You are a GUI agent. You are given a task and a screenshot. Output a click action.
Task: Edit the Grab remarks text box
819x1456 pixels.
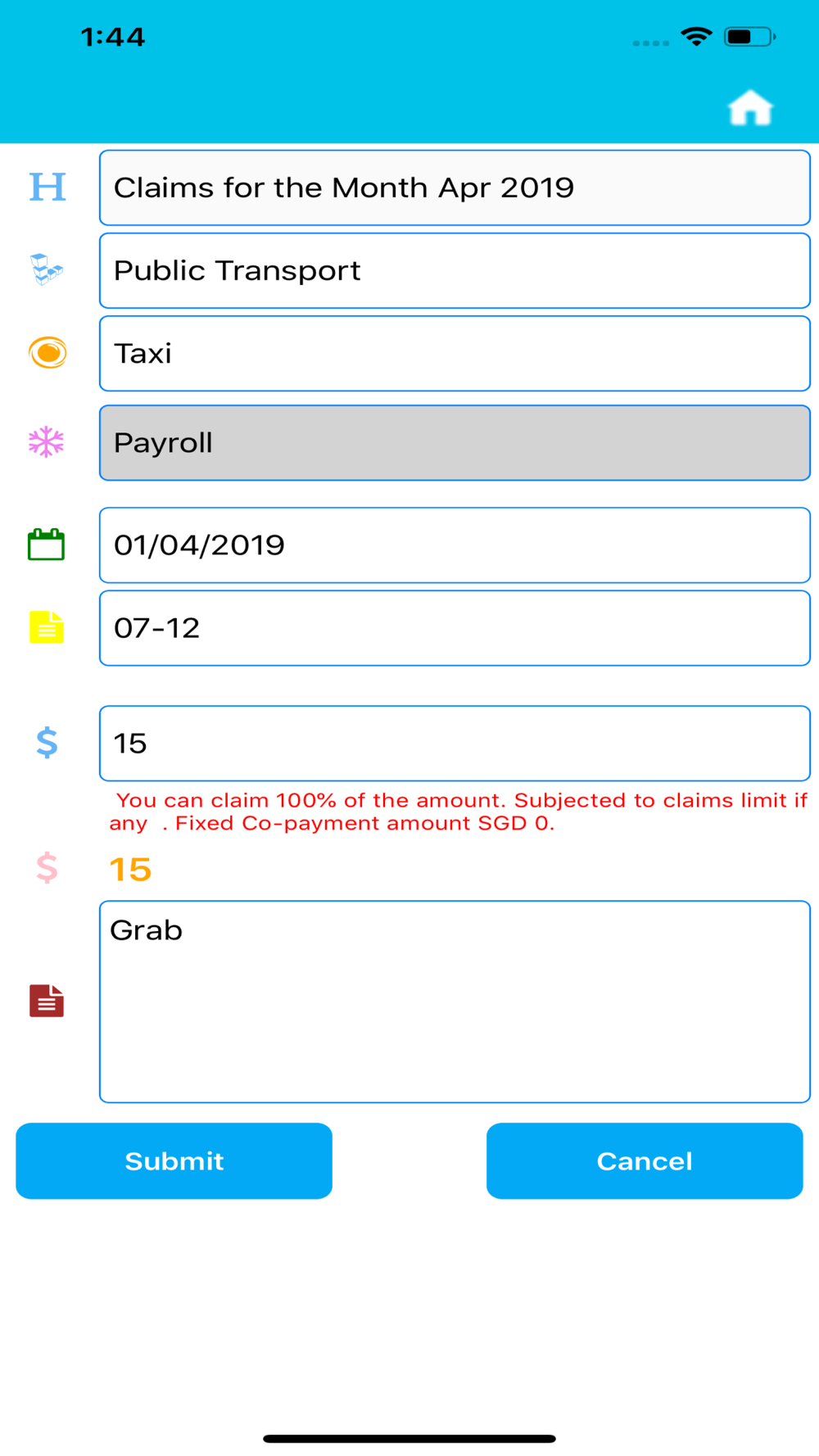(x=455, y=1002)
